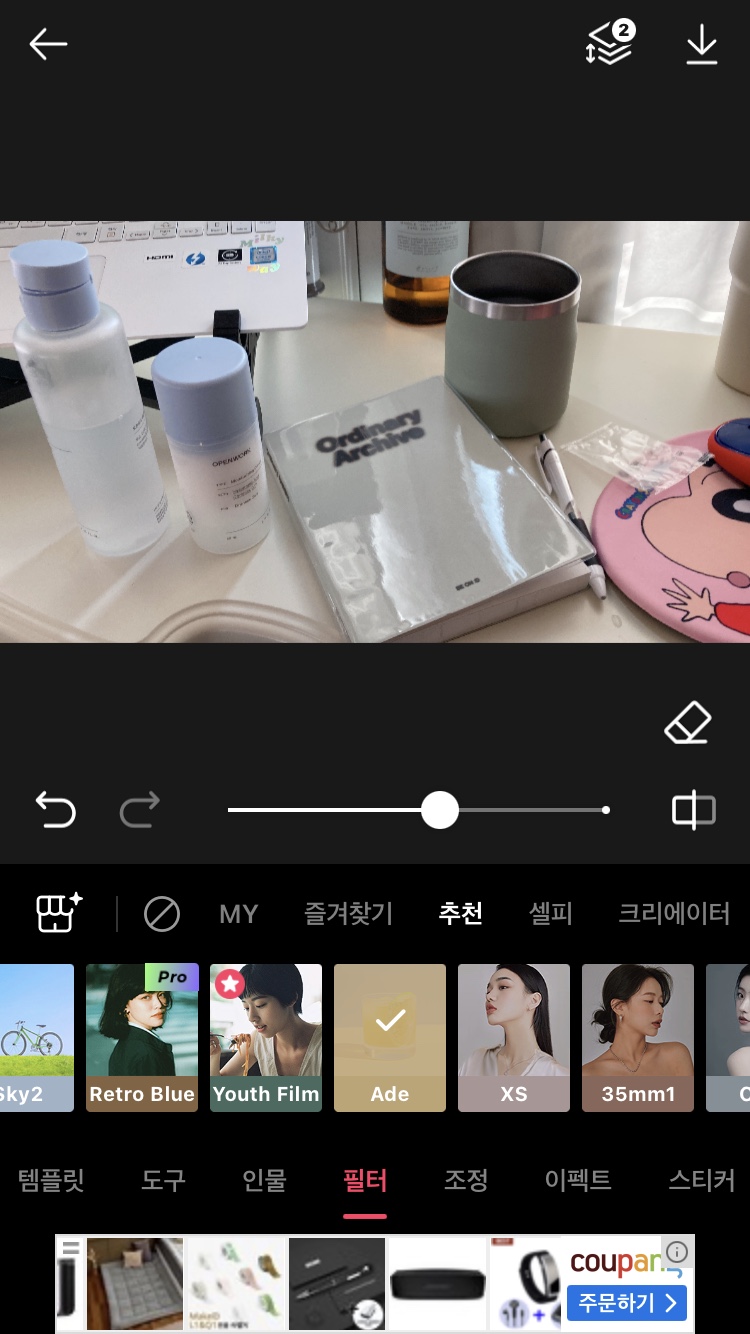
Task: Open the 도구 tab
Action: pos(163,1180)
